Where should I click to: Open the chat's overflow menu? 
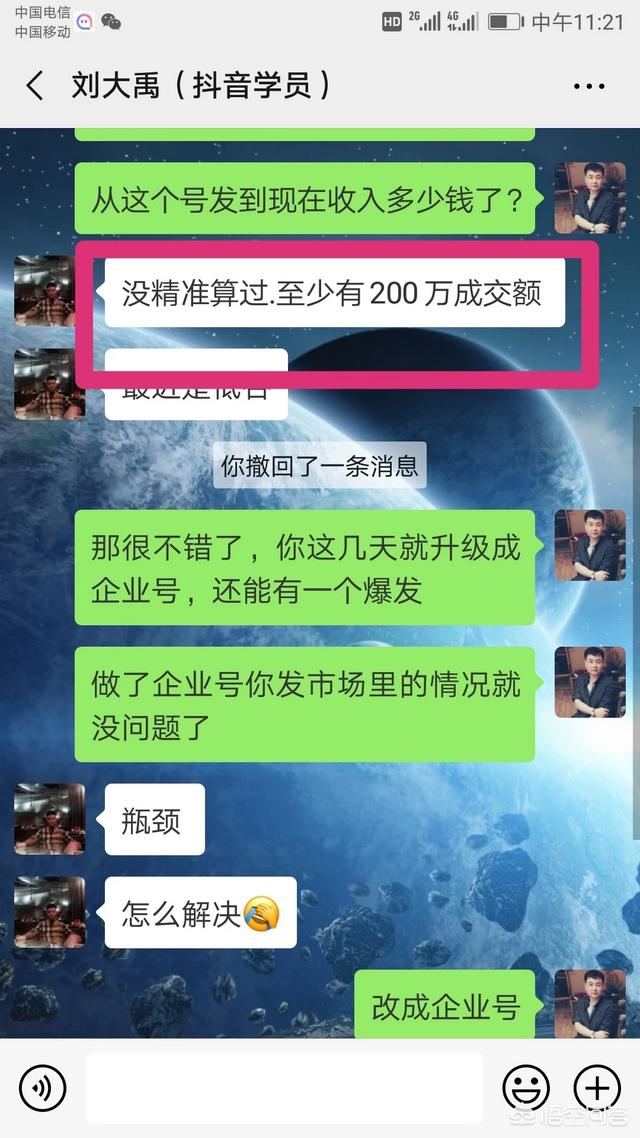click(589, 87)
